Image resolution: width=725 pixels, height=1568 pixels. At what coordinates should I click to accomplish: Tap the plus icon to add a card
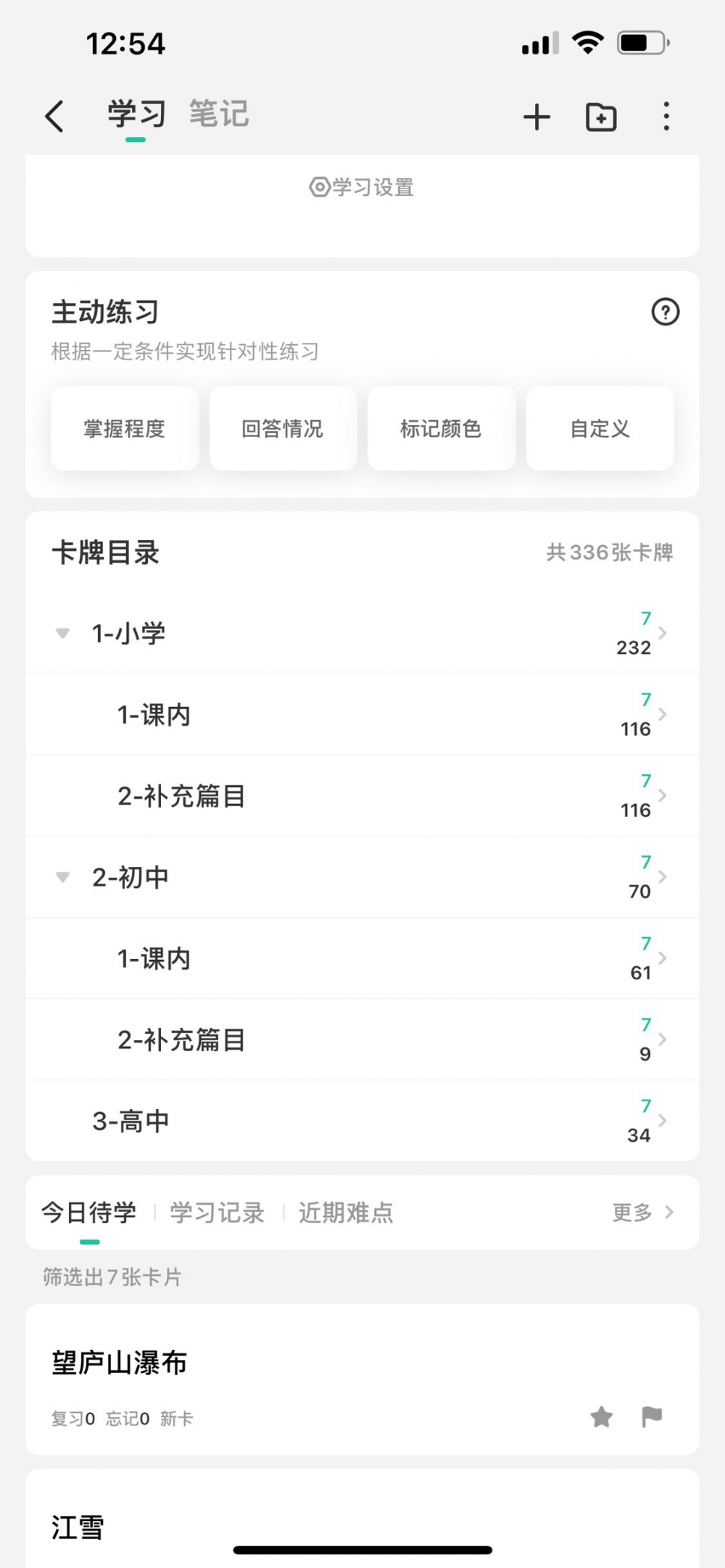coord(536,117)
